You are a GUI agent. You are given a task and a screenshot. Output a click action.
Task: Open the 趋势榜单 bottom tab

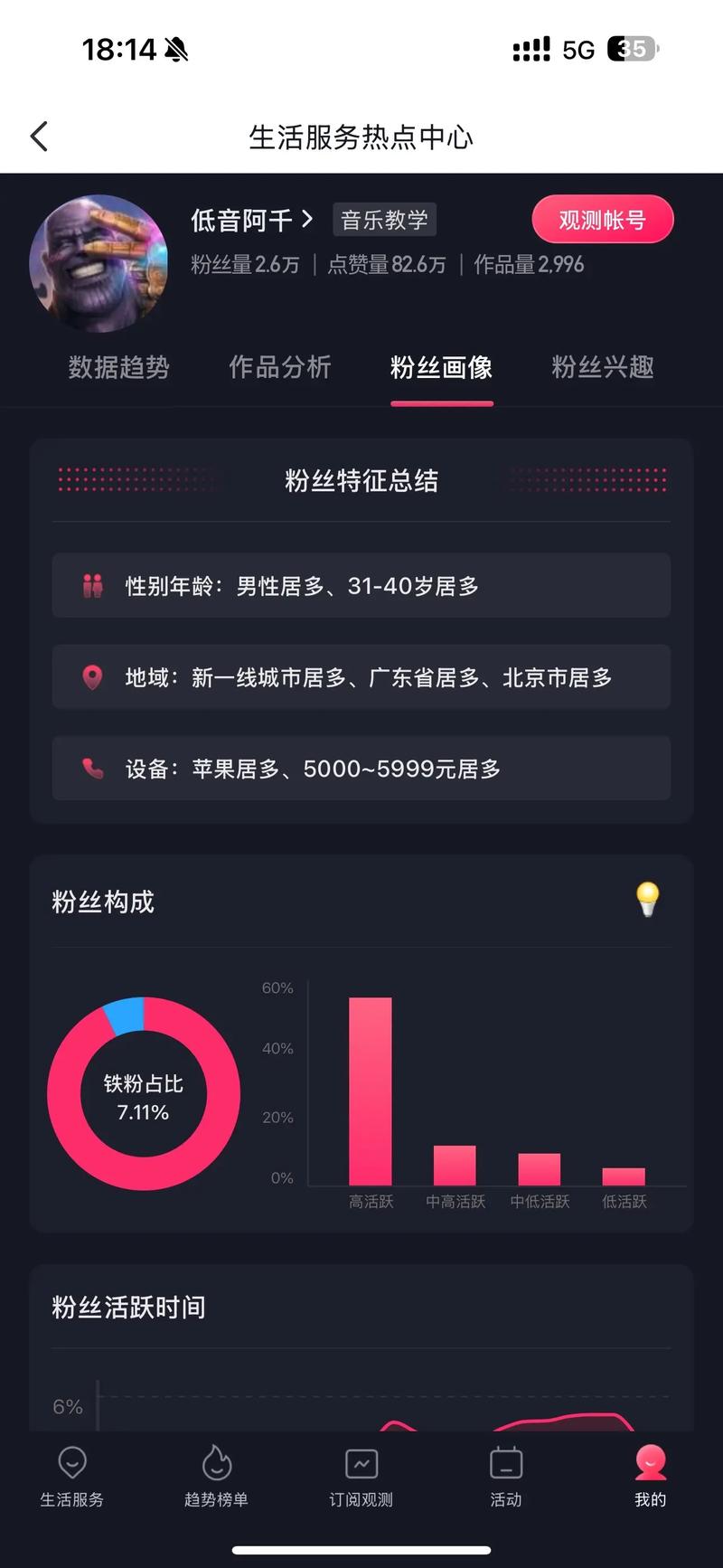217,1478
